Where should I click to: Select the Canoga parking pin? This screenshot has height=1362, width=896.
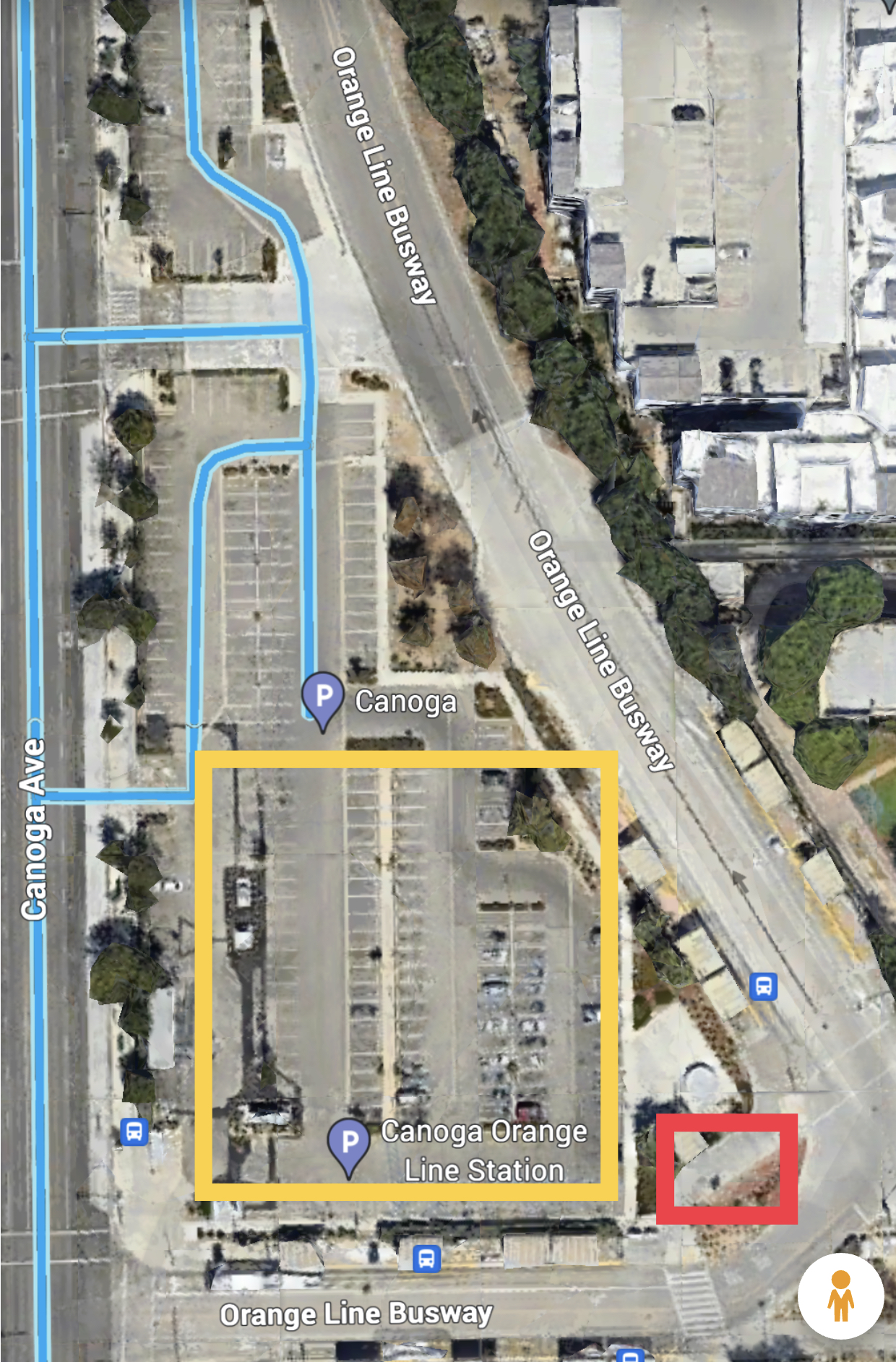[x=322, y=698]
